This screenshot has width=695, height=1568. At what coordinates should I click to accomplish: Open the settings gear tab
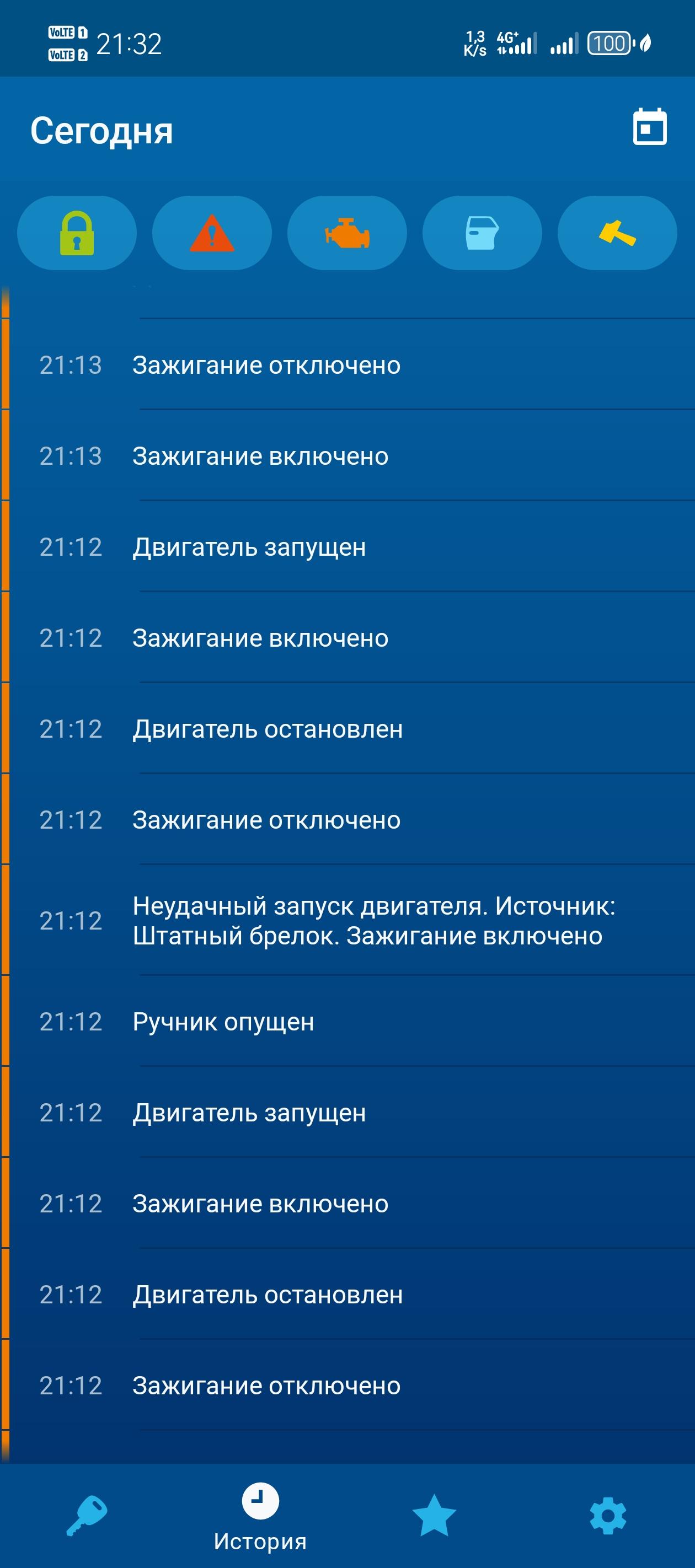(x=607, y=1516)
